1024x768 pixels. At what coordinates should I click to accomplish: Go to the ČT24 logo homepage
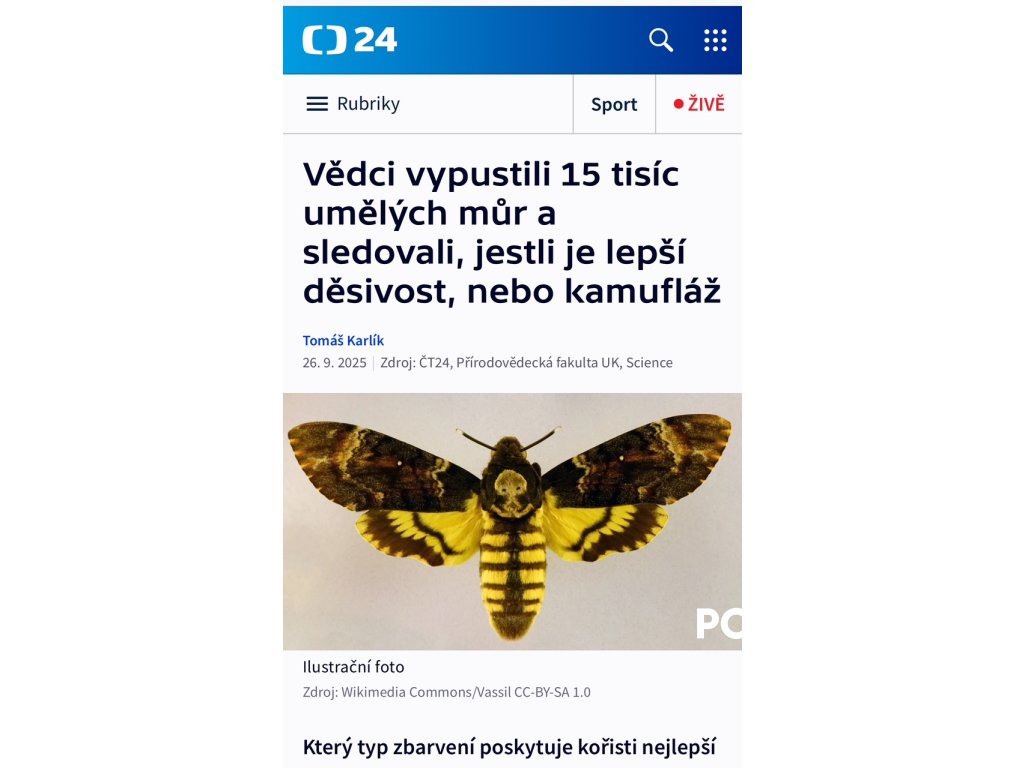point(349,40)
